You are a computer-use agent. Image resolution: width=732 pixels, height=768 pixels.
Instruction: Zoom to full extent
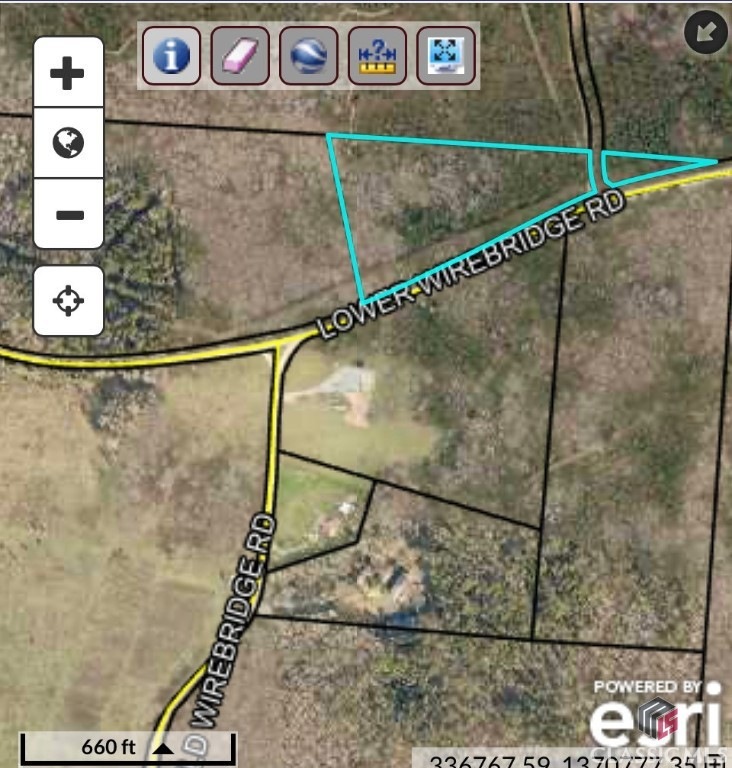click(445, 55)
